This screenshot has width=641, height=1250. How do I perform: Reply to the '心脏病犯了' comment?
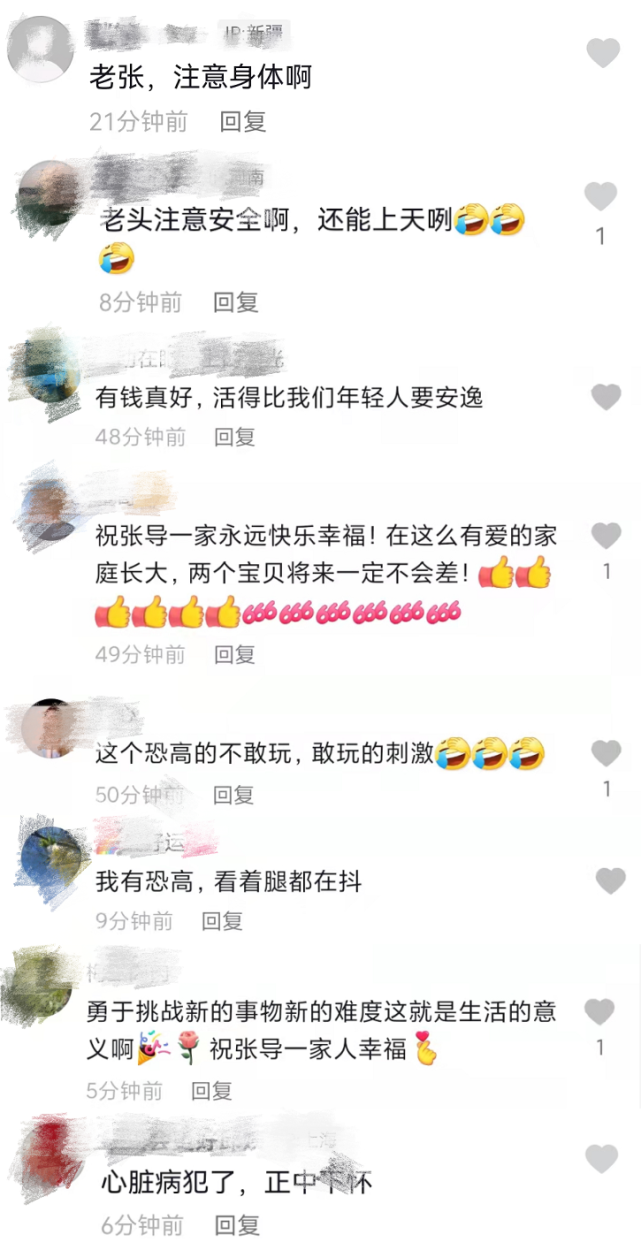237,1224
